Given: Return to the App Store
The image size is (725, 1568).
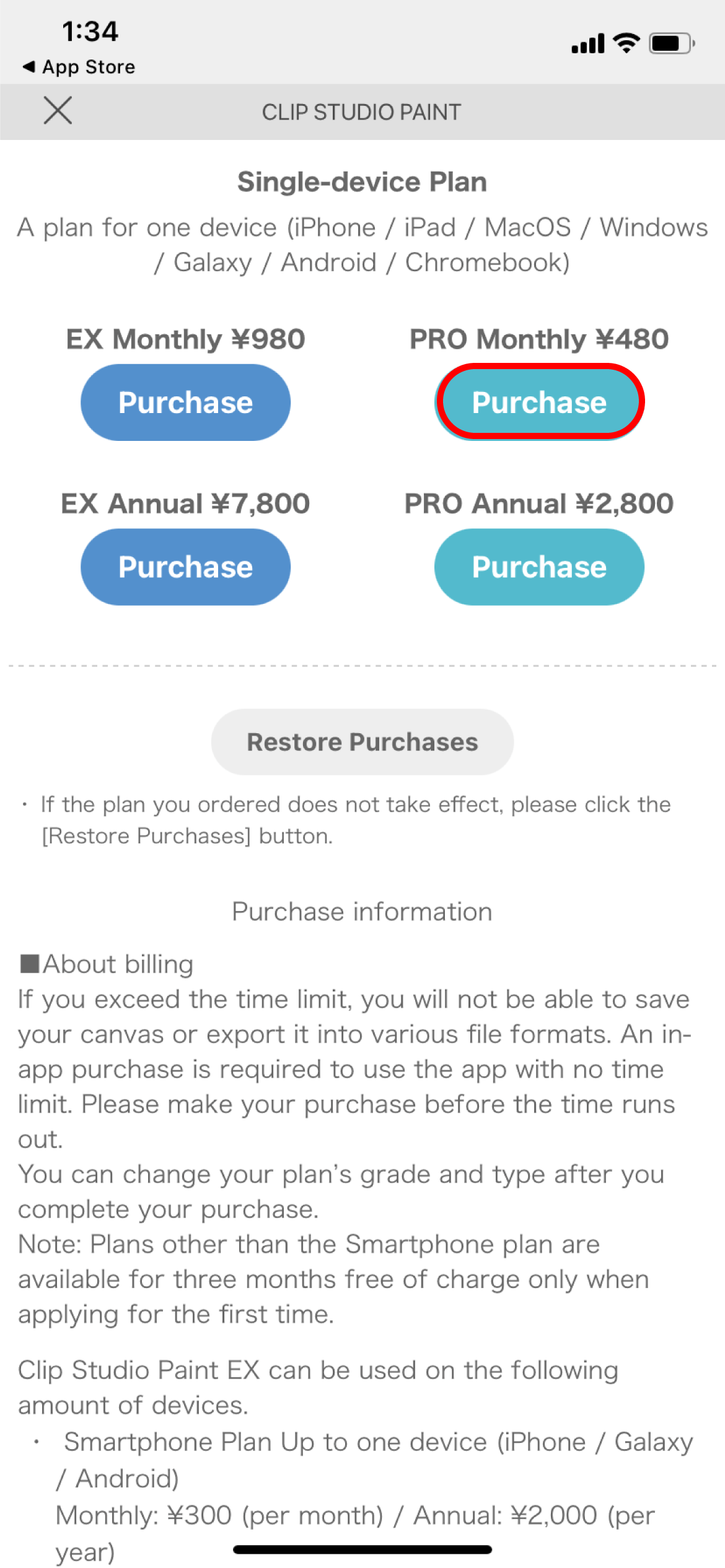Looking at the screenshot, I should coord(79,67).
